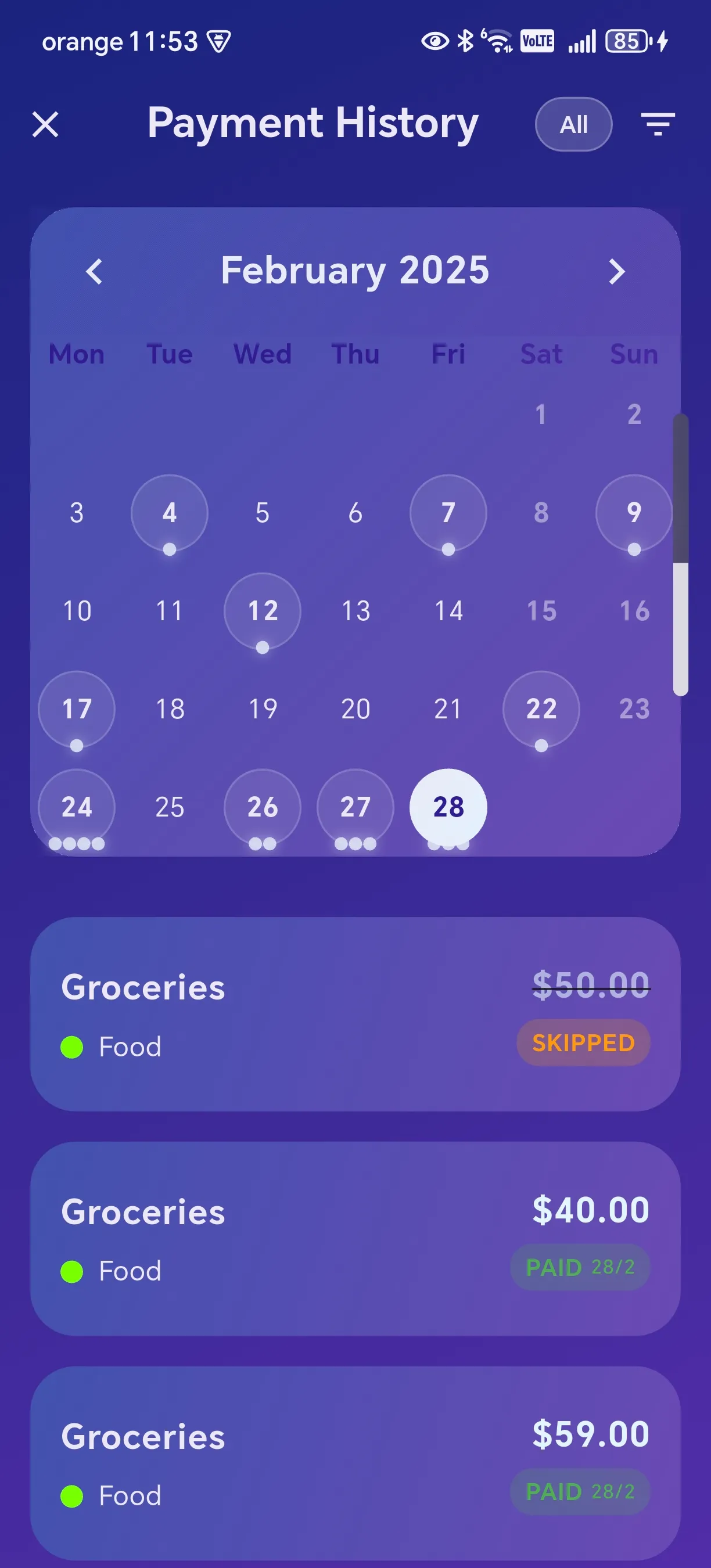The width and height of the screenshot is (711, 1568).
Task: Tap the PAID badge on the $59 Groceries
Action: click(580, 1492)
